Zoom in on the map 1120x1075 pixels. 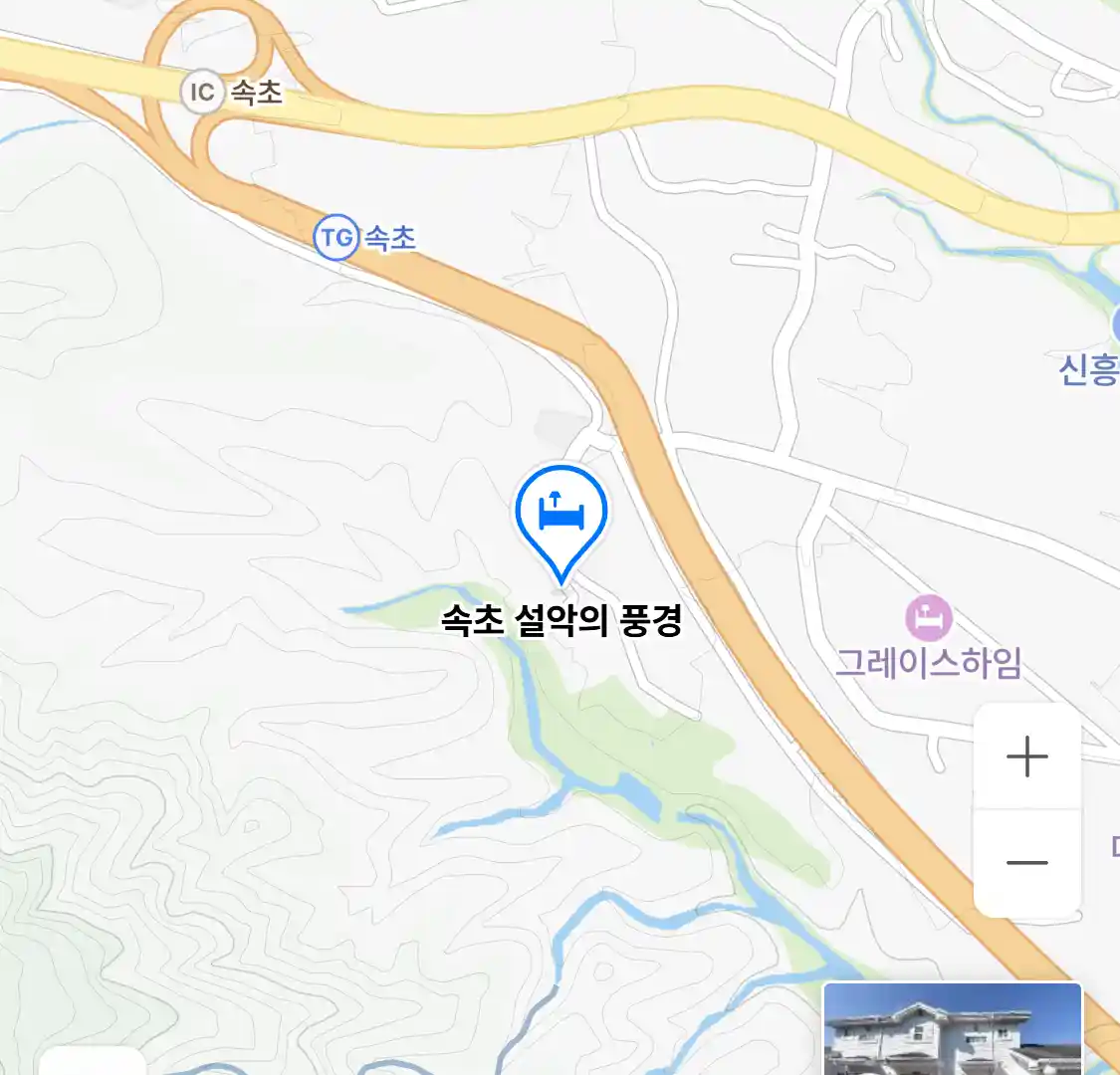point(1026,757)
